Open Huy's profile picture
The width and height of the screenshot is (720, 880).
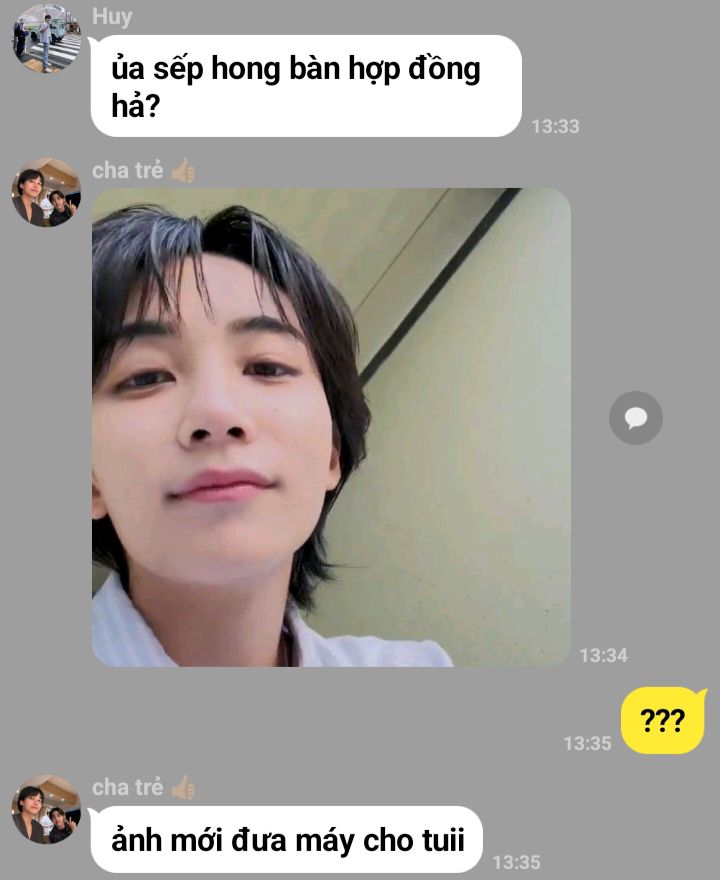[46, 39]
